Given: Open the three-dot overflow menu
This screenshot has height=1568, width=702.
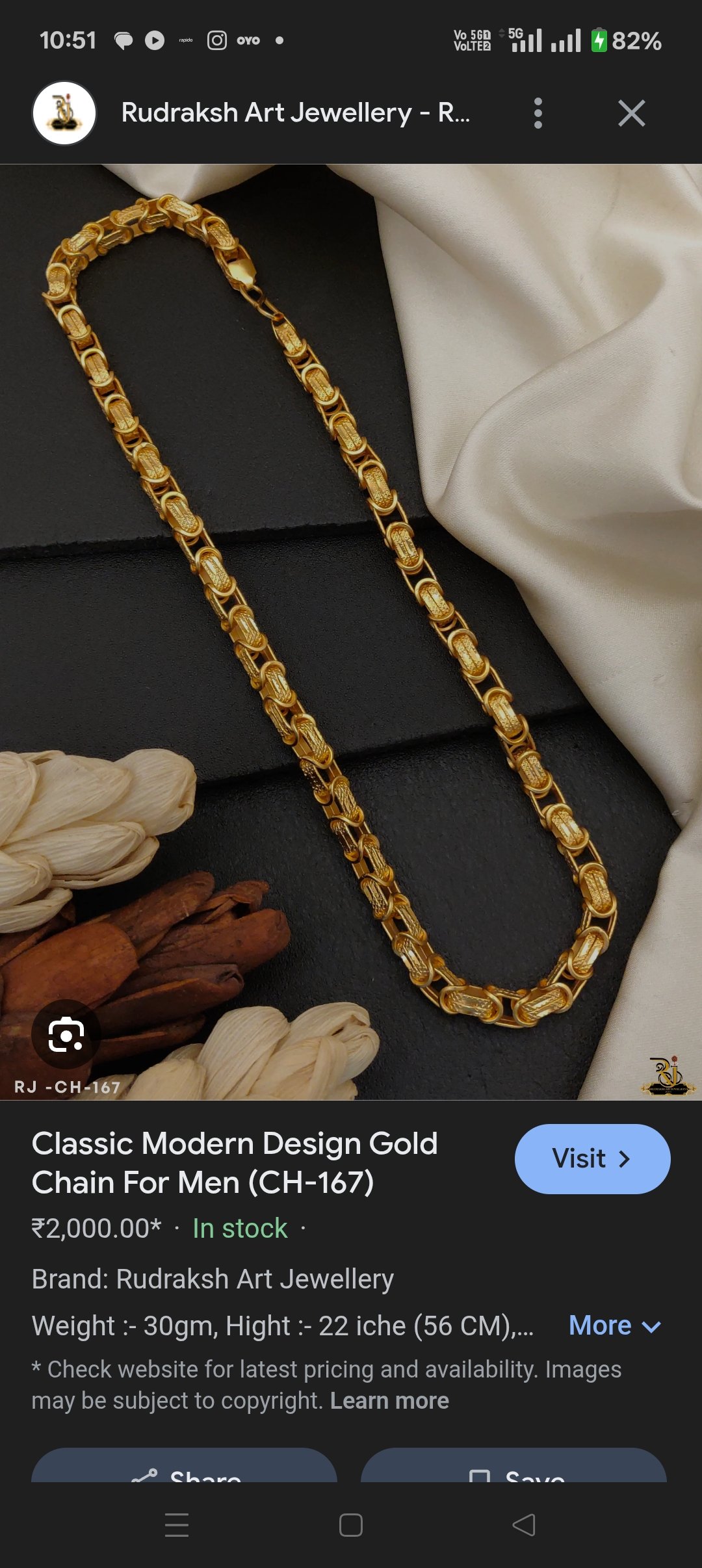Looking at the screenshot, I should click(x=538, y=113).
